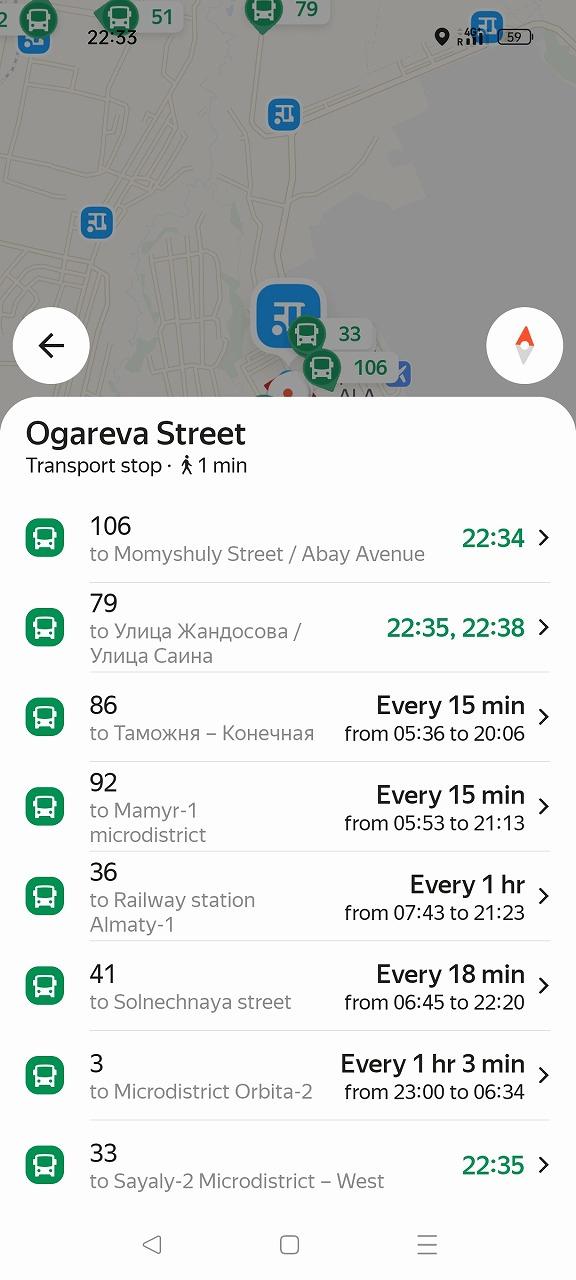Screen dimensions: 576x1280
Task: Open bus 36 to Railway station Almaty-1
Action: tap(288, 896)
